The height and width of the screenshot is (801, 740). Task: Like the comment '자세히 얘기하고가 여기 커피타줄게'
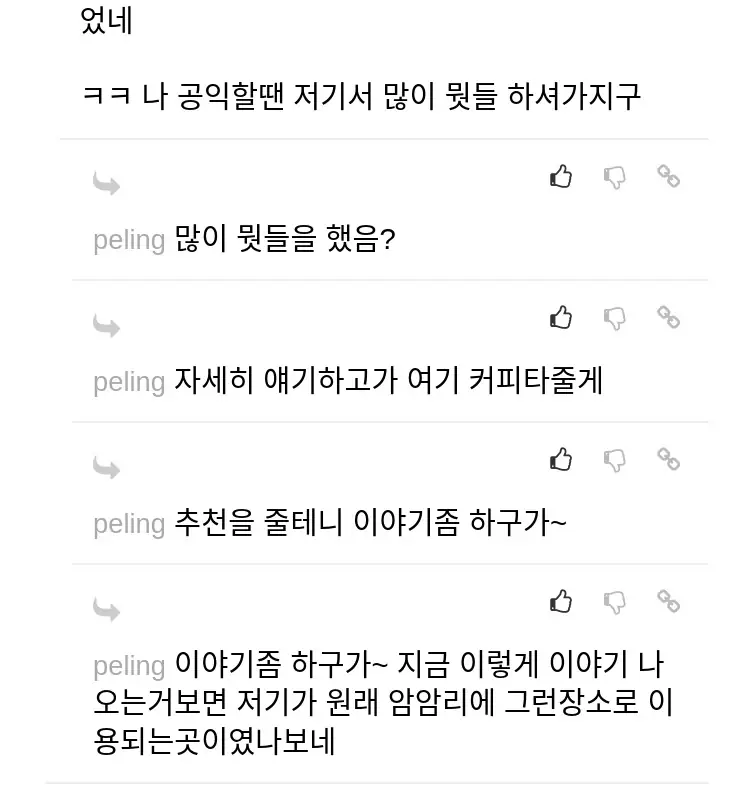click(561, 318)
